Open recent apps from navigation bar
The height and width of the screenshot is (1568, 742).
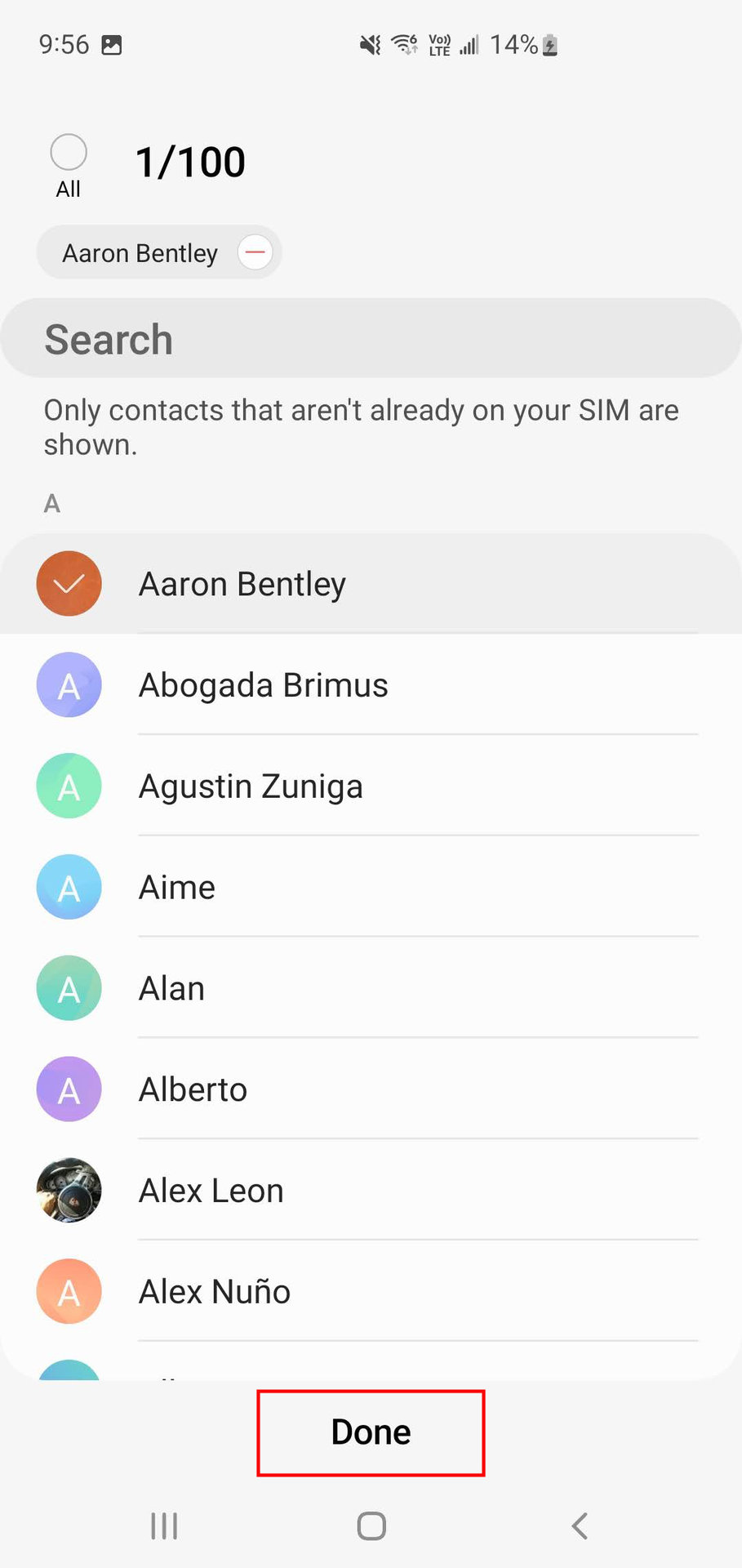[x=164, y=1526]
